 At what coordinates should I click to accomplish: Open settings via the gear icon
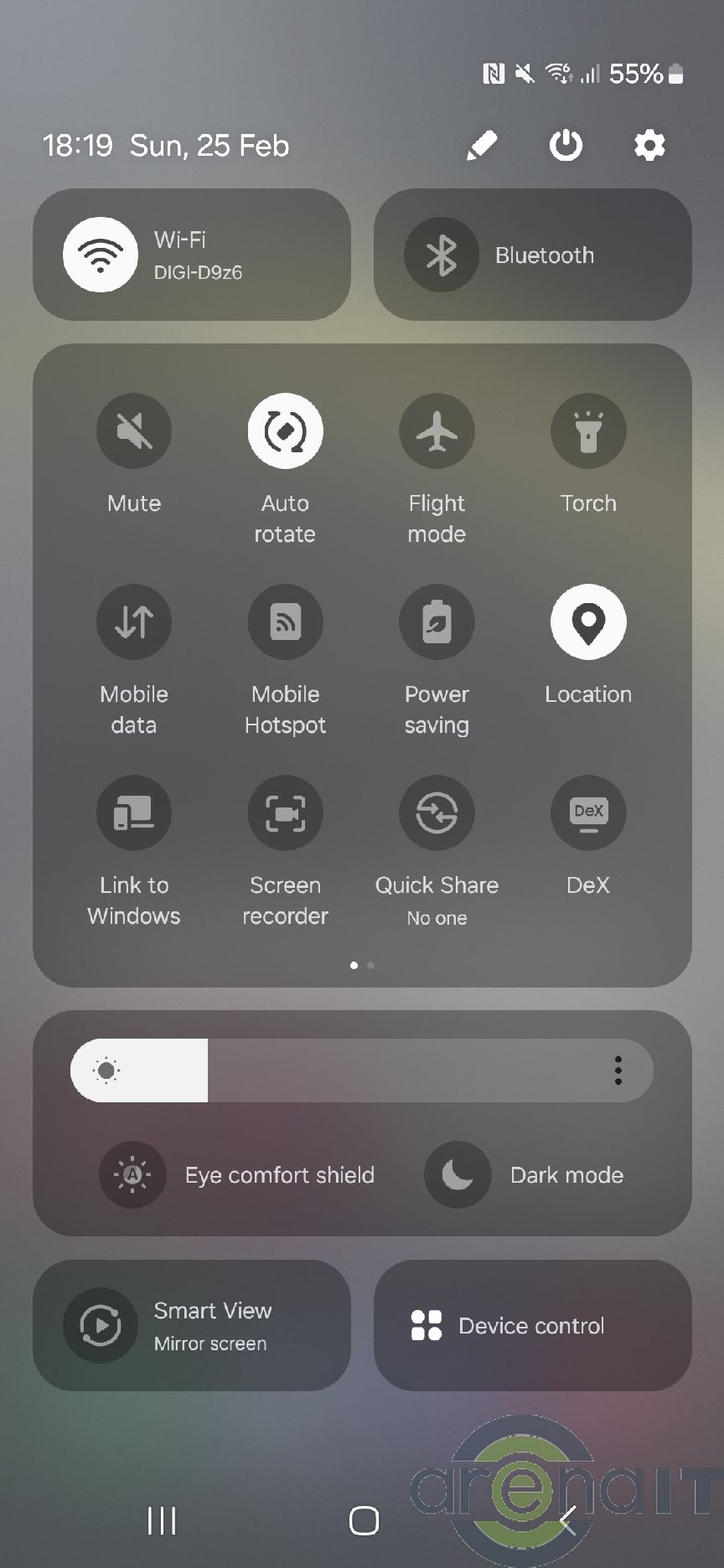(x=649, y=146)
